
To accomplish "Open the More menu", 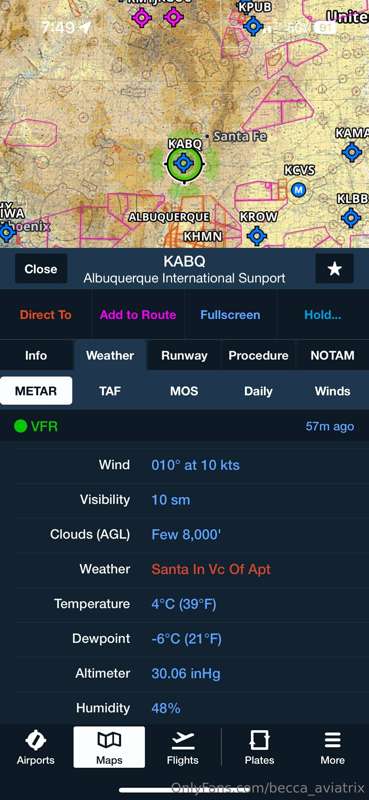I will pyautogui.click(x=332, y=747).
